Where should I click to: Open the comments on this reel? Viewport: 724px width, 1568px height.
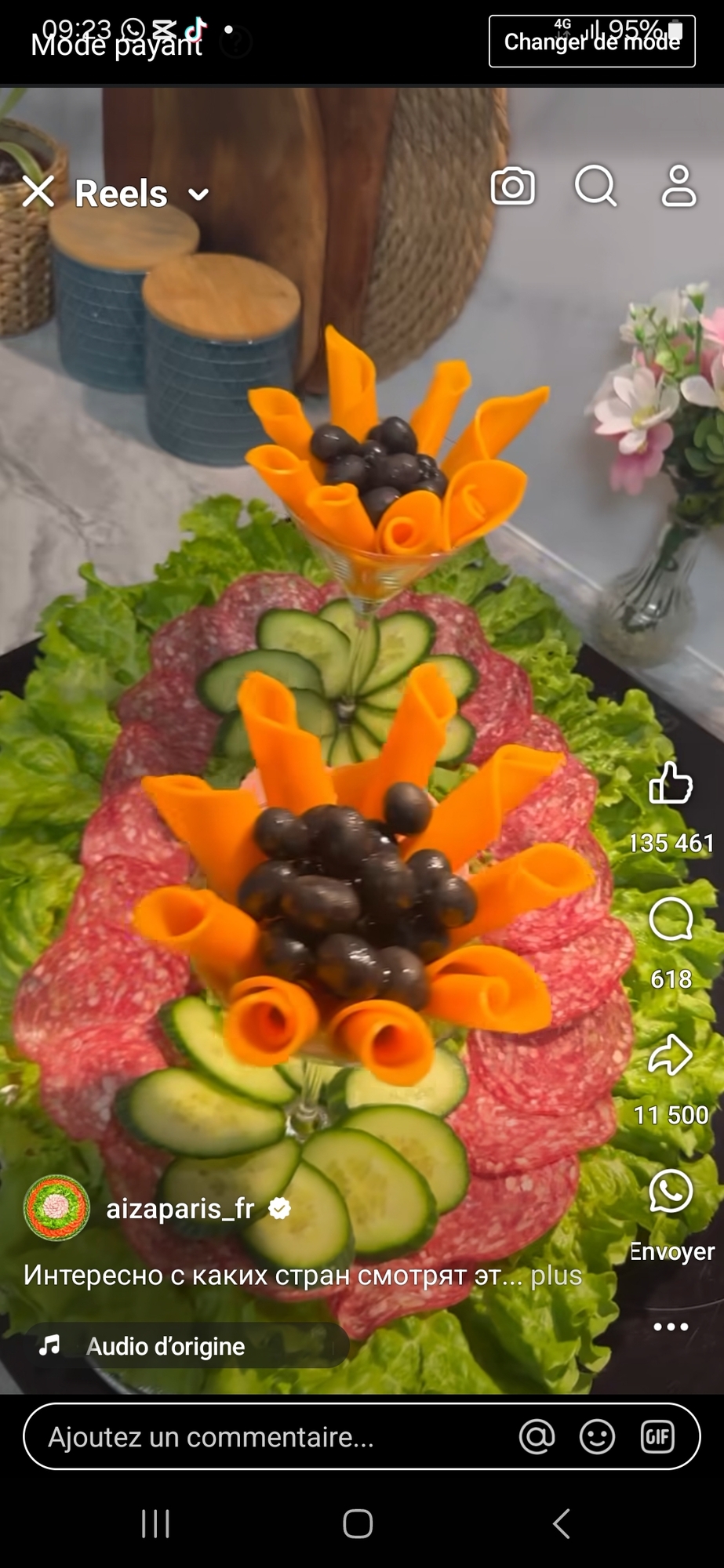tap(671, 920)
